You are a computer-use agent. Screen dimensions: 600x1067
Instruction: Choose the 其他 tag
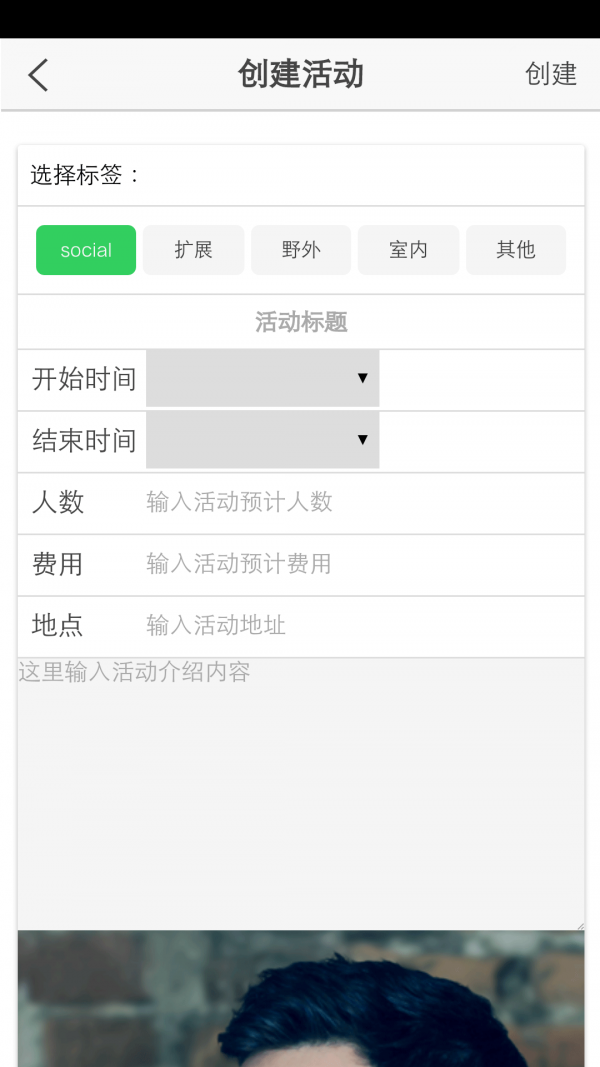click(x=516, y=250)
